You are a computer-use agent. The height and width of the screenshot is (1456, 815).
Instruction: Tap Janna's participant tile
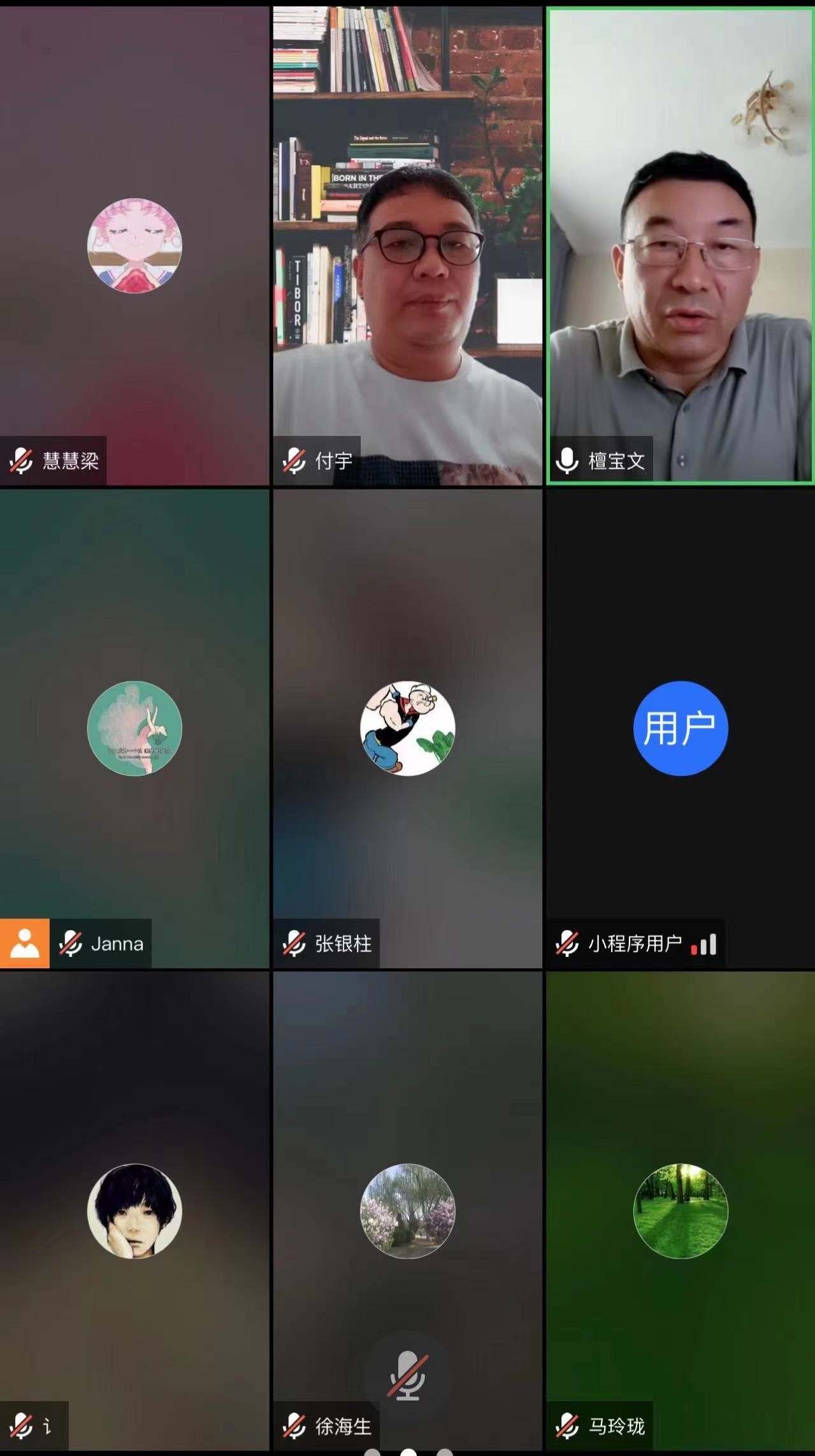tap(134, 728)
